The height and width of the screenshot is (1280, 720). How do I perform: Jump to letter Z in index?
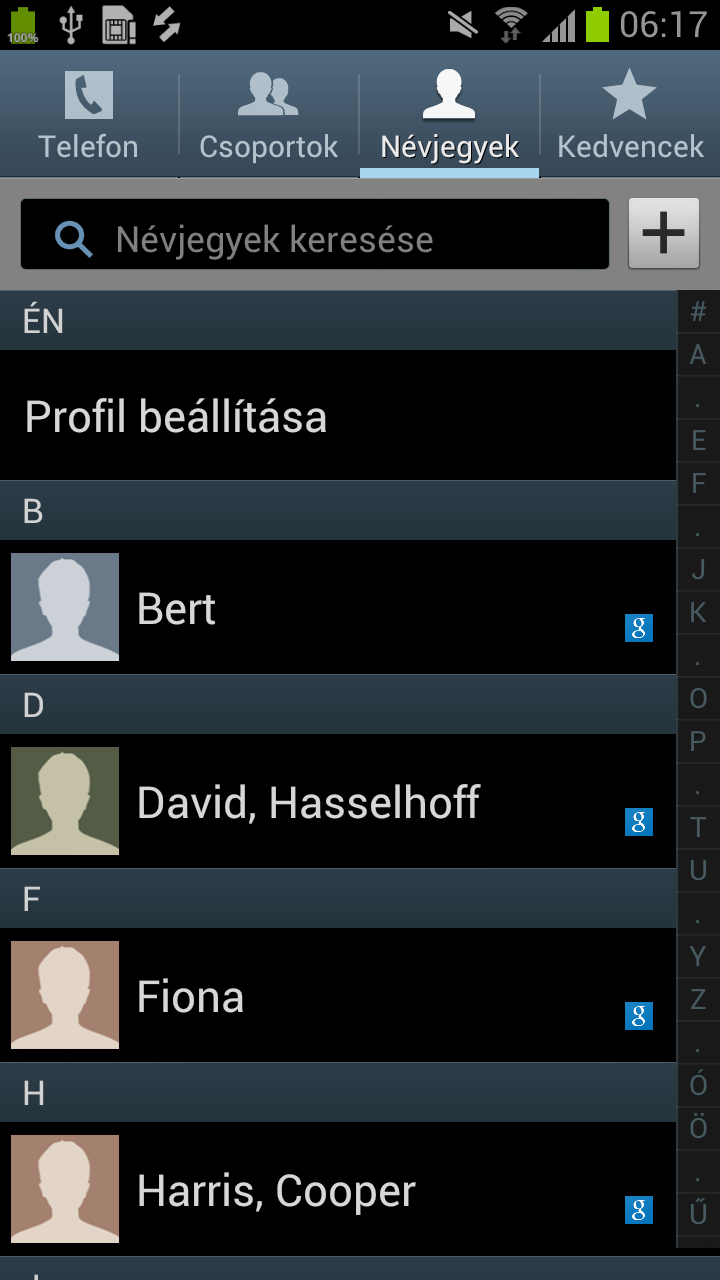698,999
